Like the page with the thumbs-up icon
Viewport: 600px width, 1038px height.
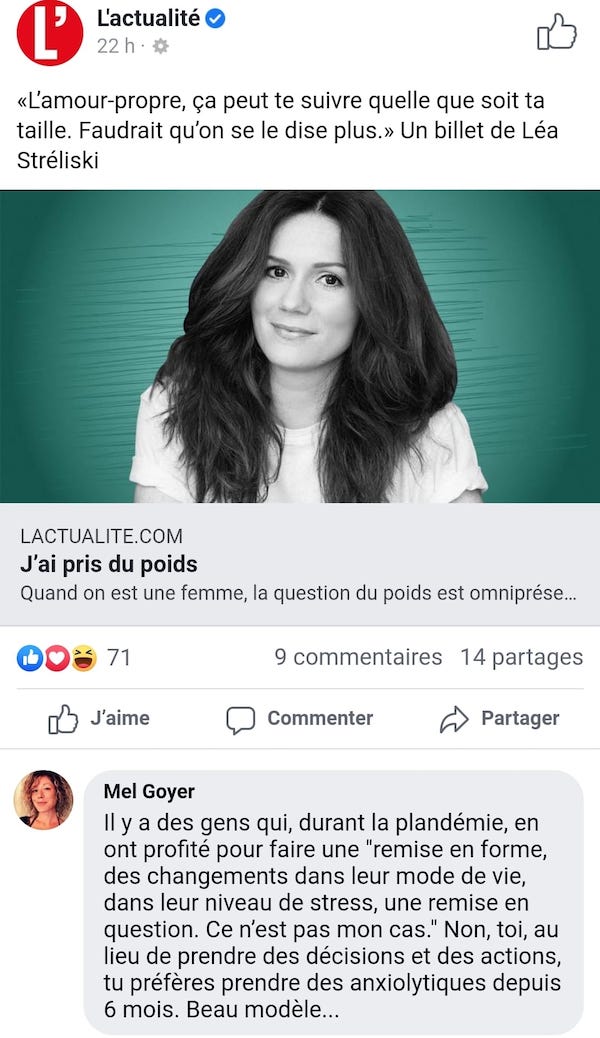557,33
